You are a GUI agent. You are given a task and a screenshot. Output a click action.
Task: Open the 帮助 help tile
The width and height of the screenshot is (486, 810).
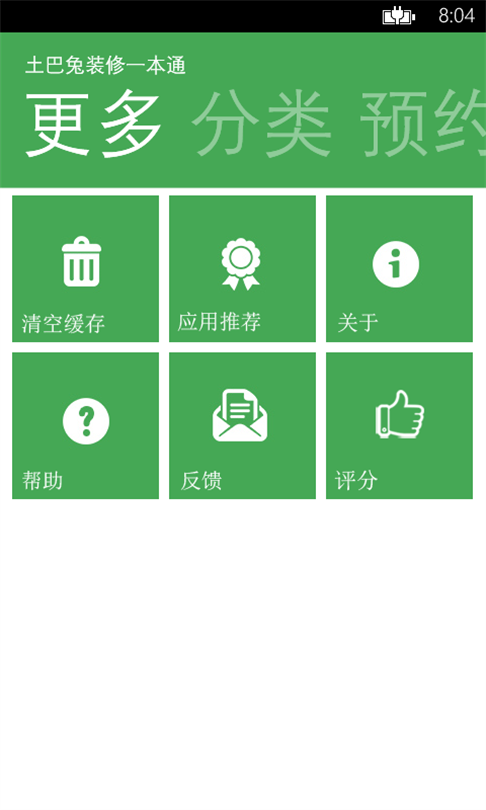pos(85,425)
